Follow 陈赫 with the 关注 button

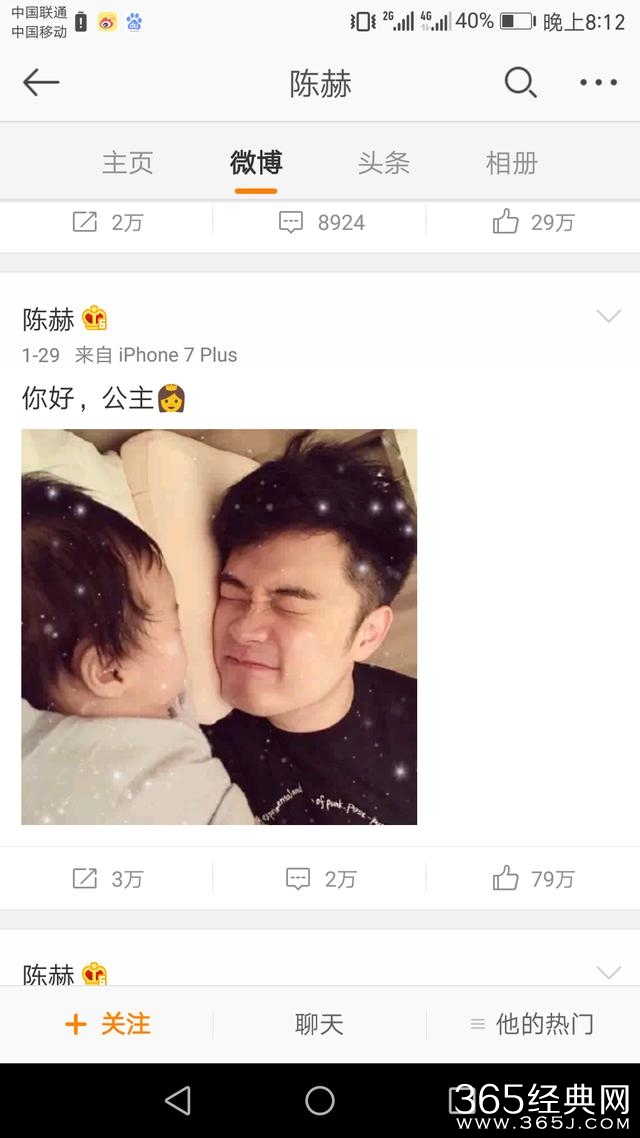tap(107, 1024)
